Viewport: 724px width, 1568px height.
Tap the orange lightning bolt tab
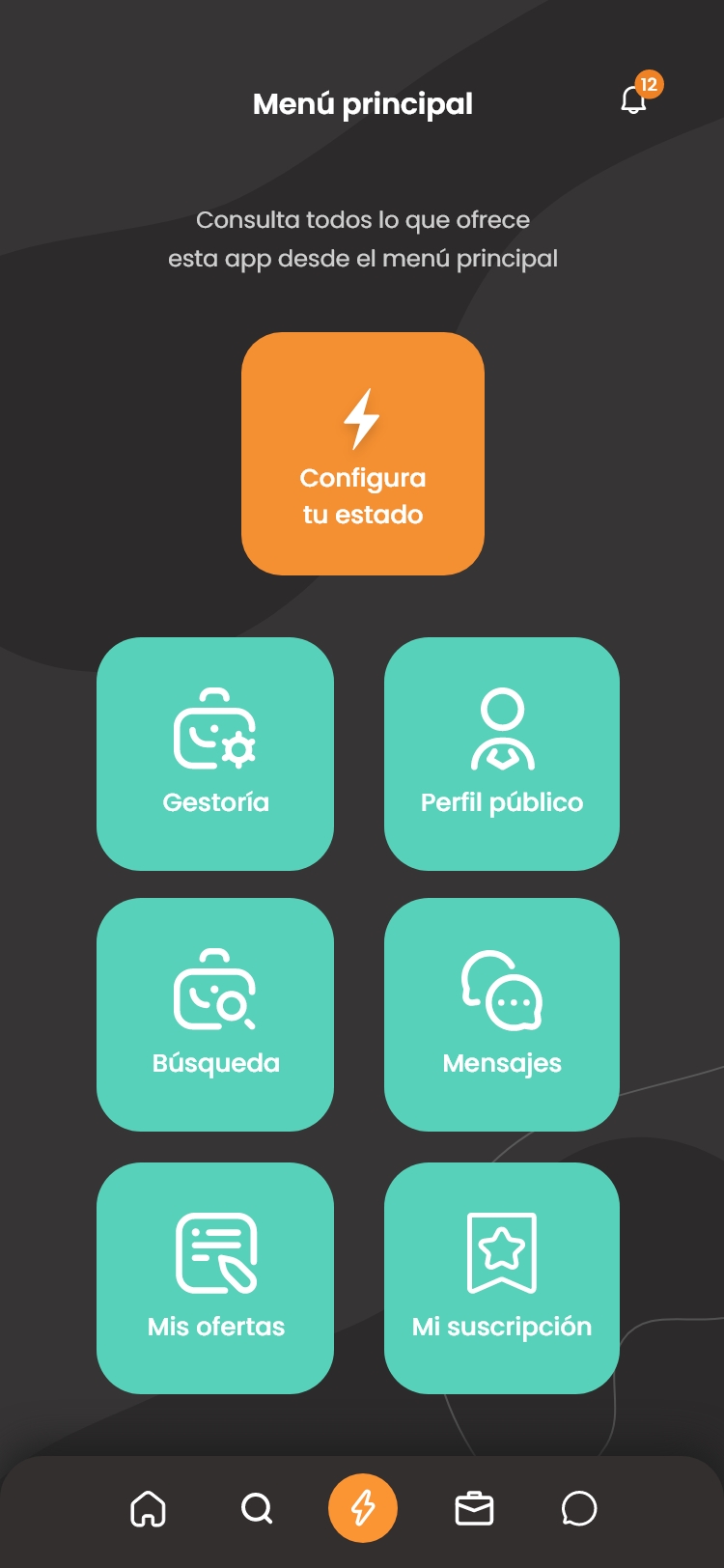(363, 1508)
